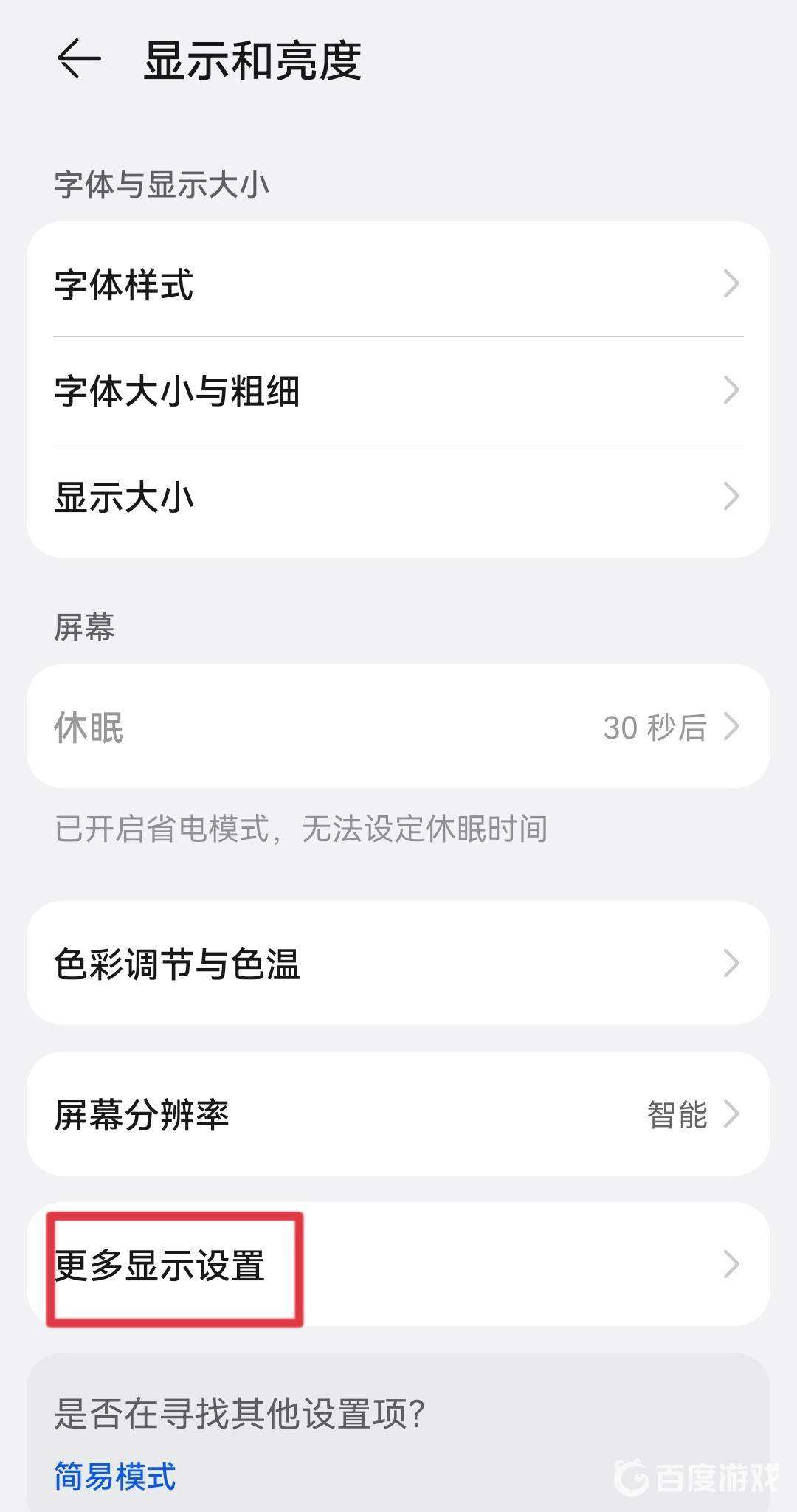Open 字体样式 settings
This screenshot has height=1512, width=797.
398,284
